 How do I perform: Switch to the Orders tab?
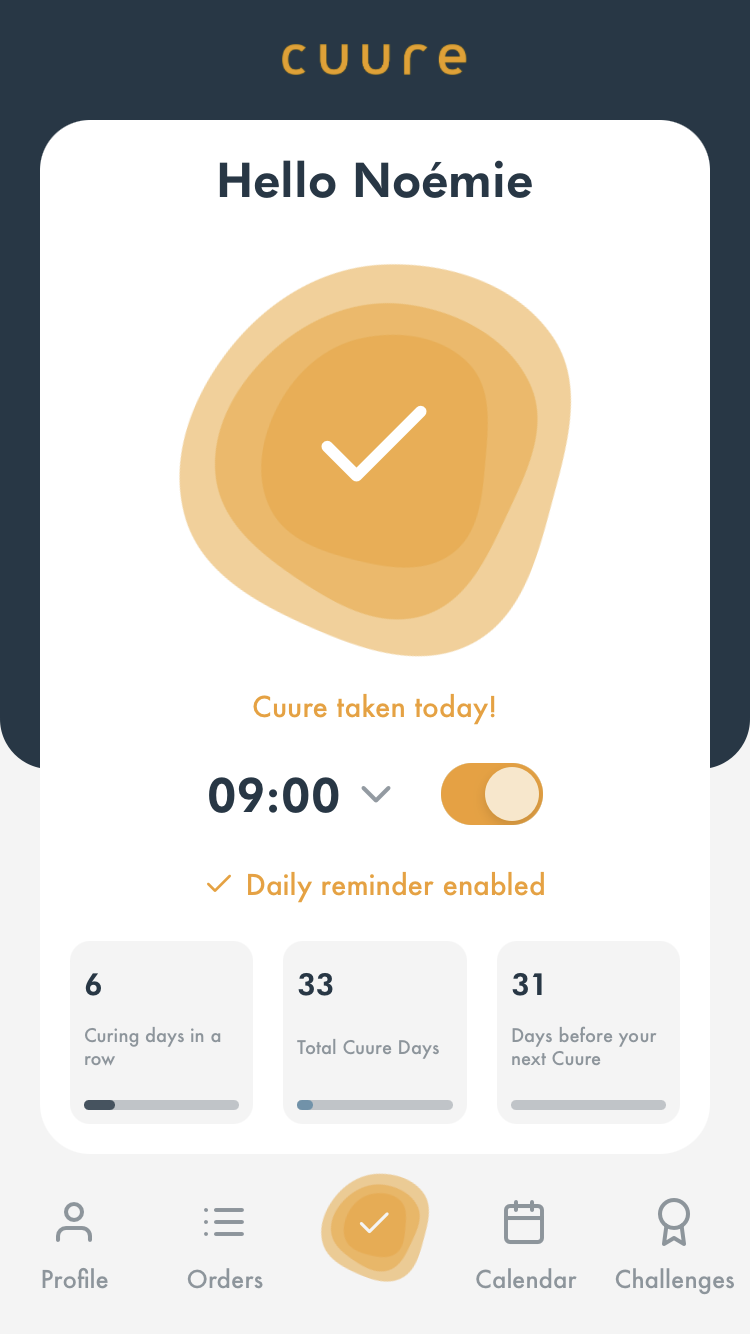click(225, 1246)
